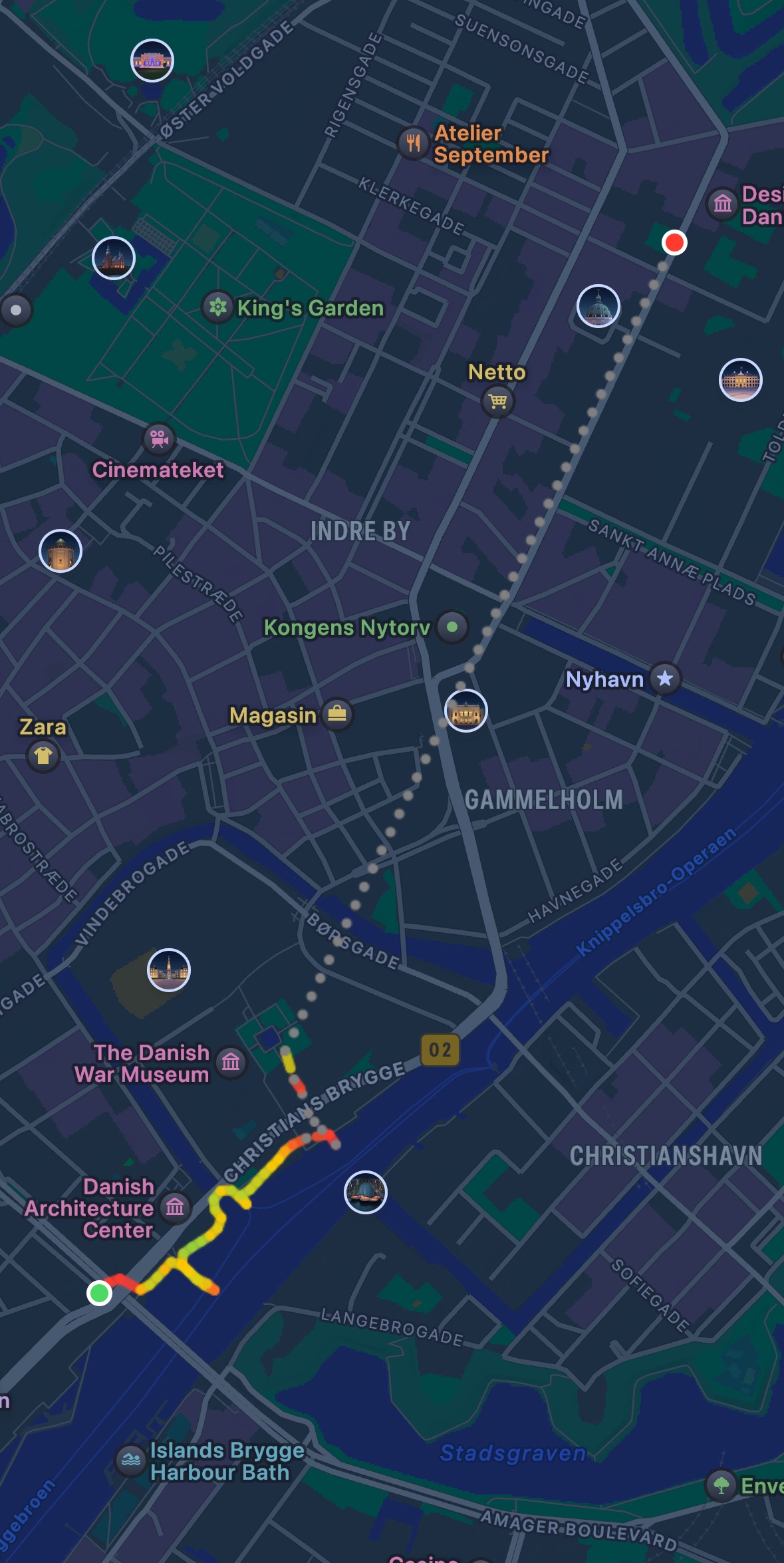This screenshot has width=784, height=1563.
Task: Open the Danish Architecture Center marker
Action: click(x=175, y=1206)
